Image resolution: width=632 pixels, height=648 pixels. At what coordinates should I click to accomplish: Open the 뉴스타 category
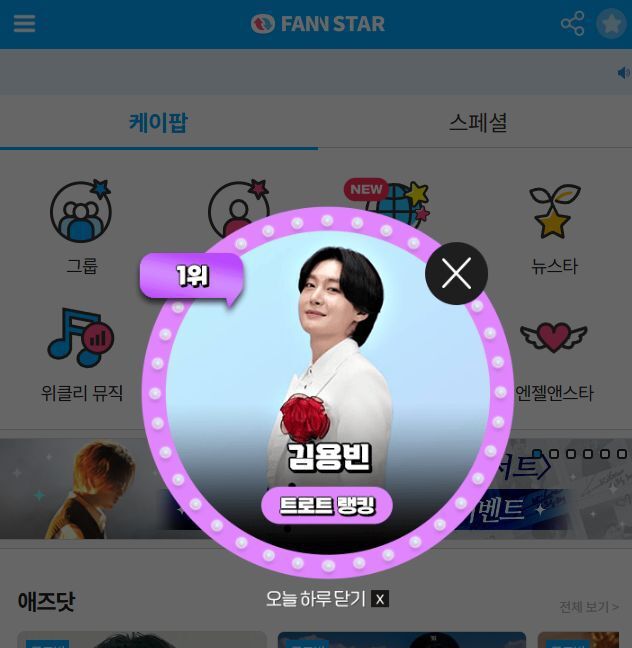(554, 228)
